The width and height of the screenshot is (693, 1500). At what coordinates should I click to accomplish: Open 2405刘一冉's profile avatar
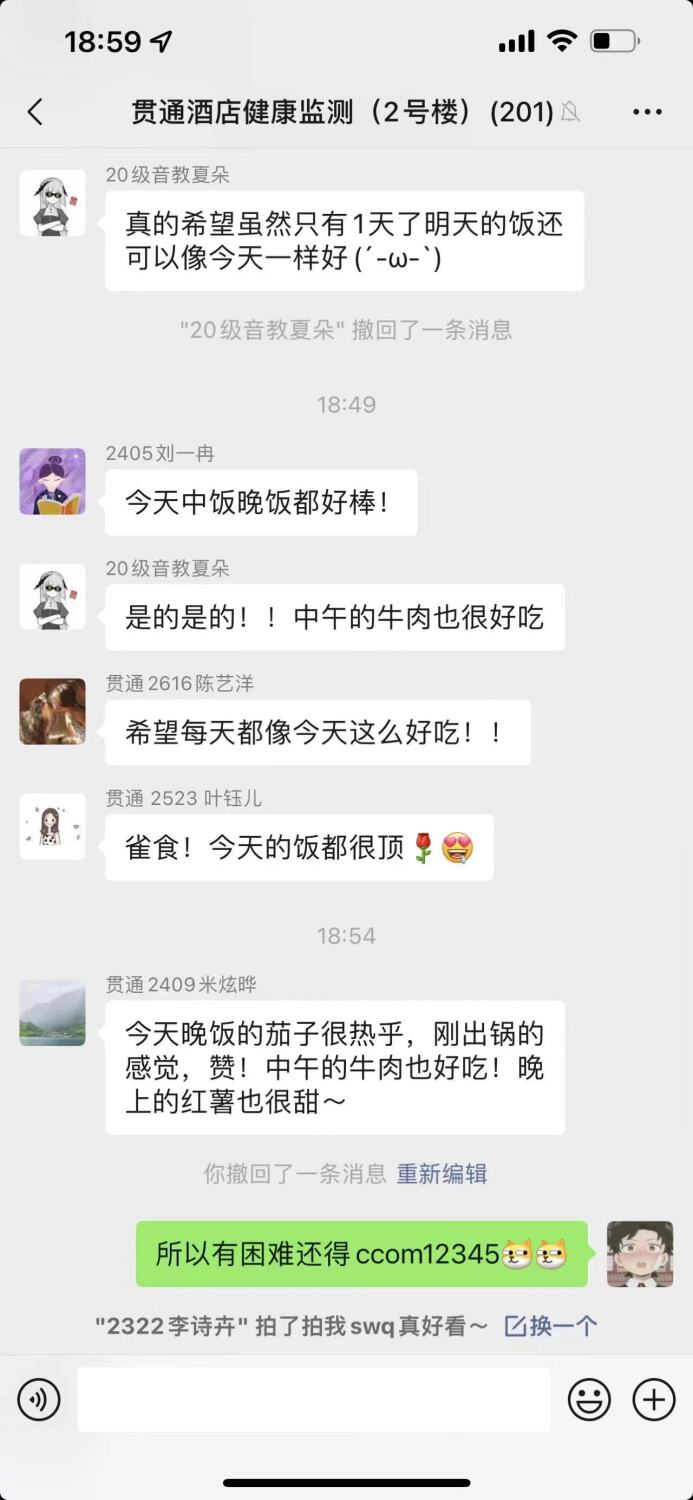[52, 482]
